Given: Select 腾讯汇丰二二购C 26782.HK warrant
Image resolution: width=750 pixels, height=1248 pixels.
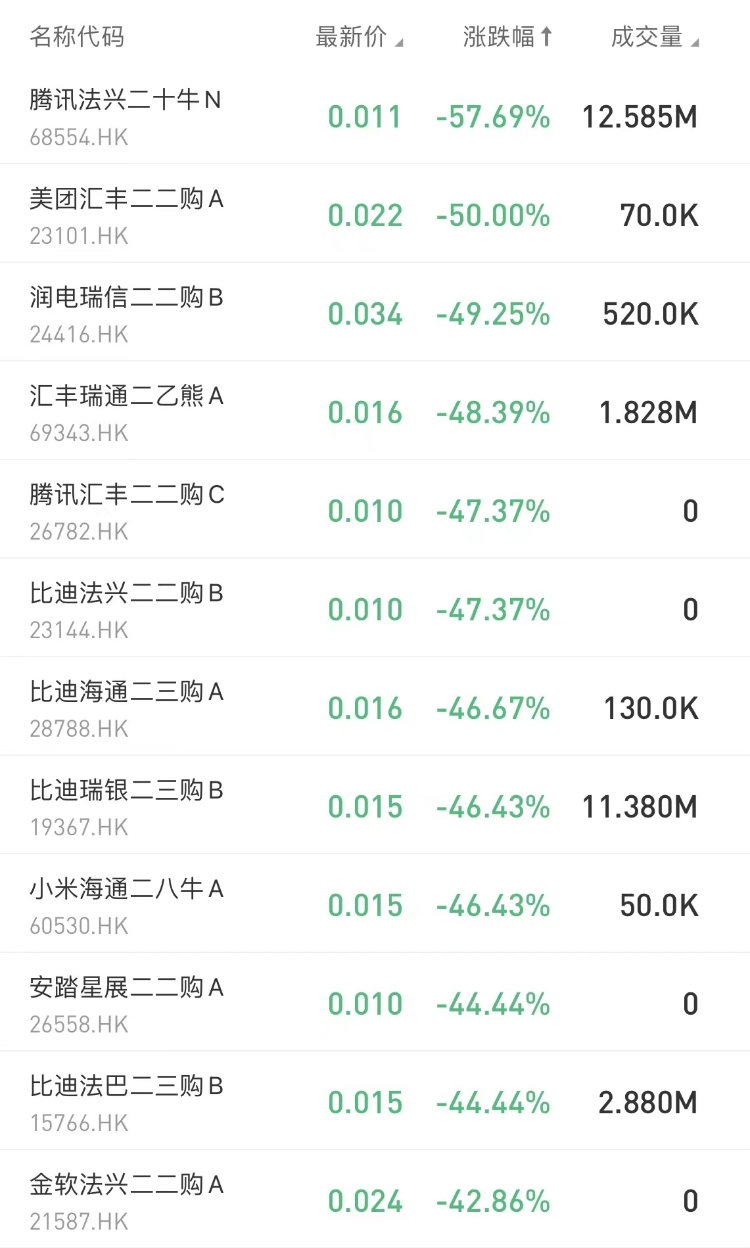Looking at the screenshot, I should point(375,510).
